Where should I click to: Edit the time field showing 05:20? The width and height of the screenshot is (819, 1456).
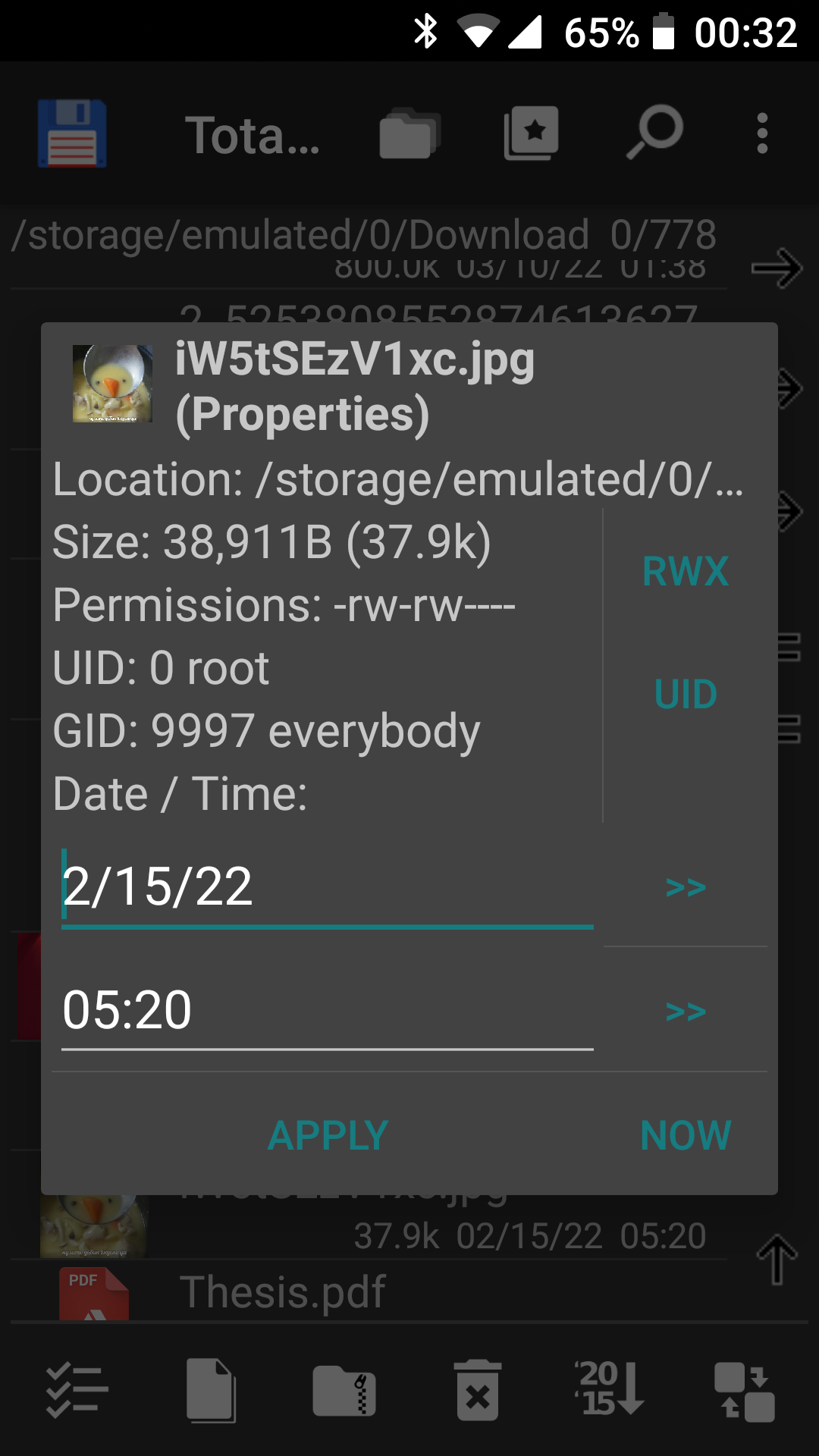[x=328, y=1009]
